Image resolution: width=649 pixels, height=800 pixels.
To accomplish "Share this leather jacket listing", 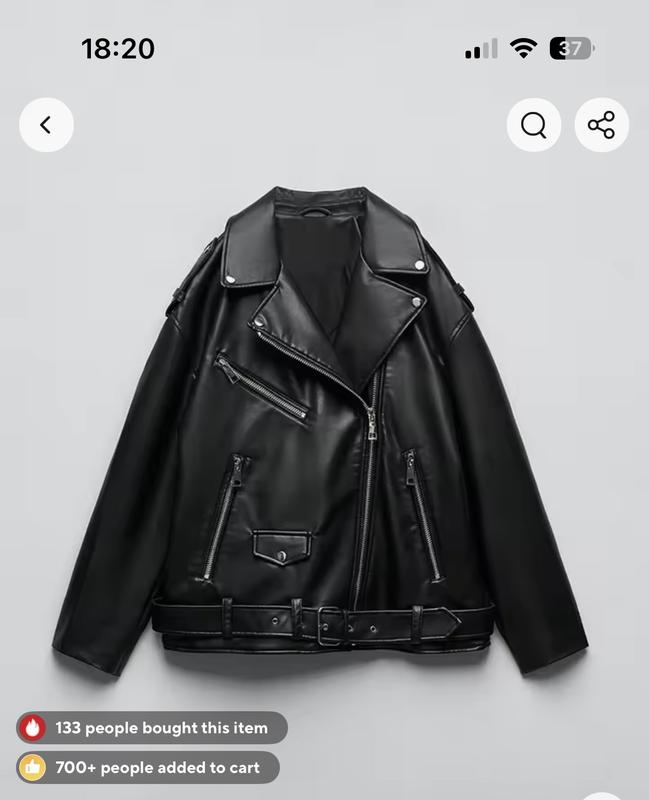I will [601, 125].
